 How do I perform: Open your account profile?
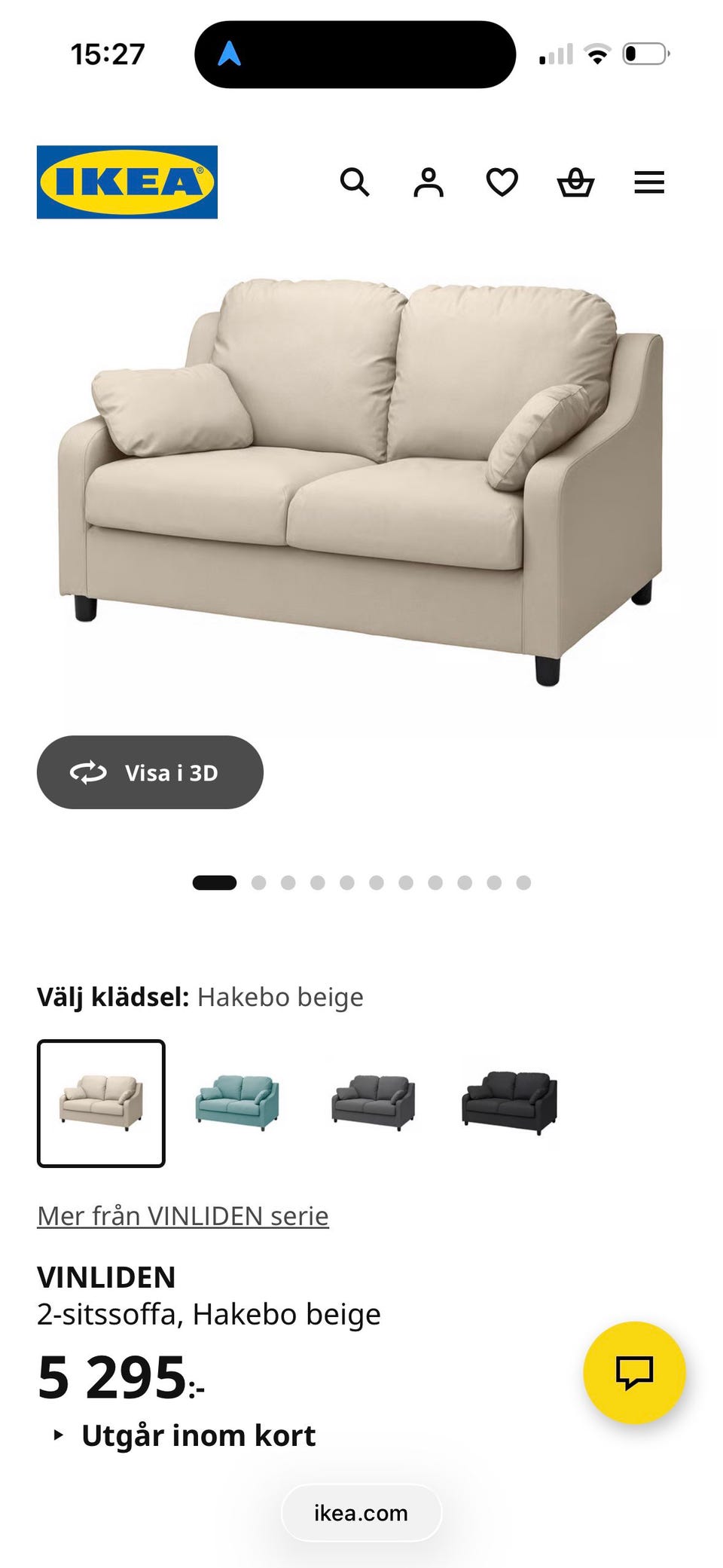[427, 182]
